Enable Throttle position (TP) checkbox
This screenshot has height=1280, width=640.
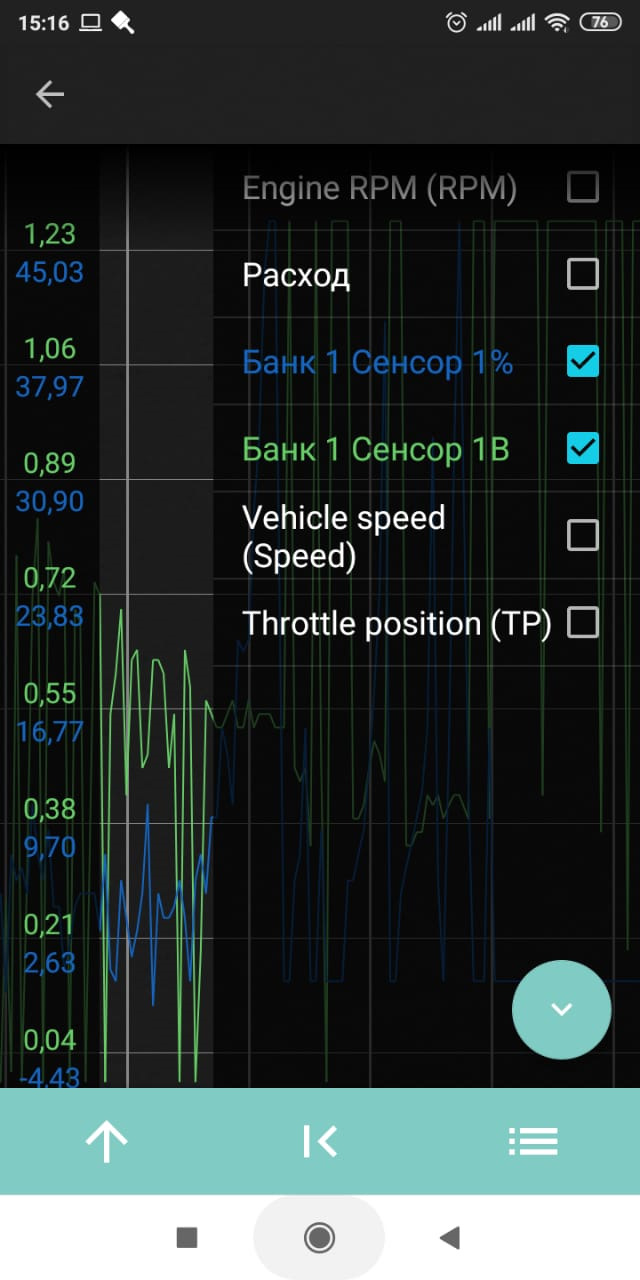[x=583, y=623]
